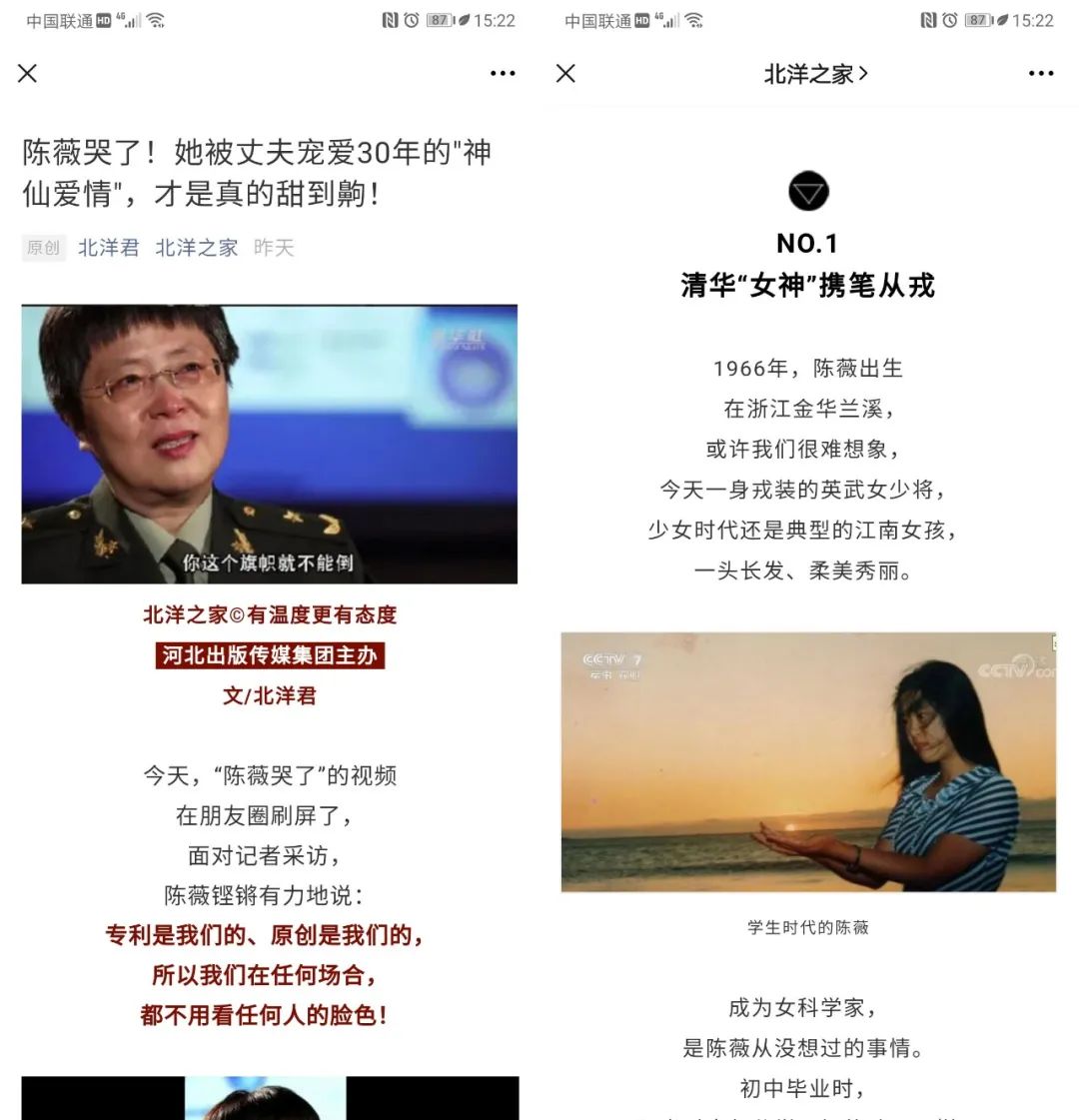Open overflow menu beside the 陈薇哭了 headline page
This screenshot has height=1120, width=1079.
[503, 73]
